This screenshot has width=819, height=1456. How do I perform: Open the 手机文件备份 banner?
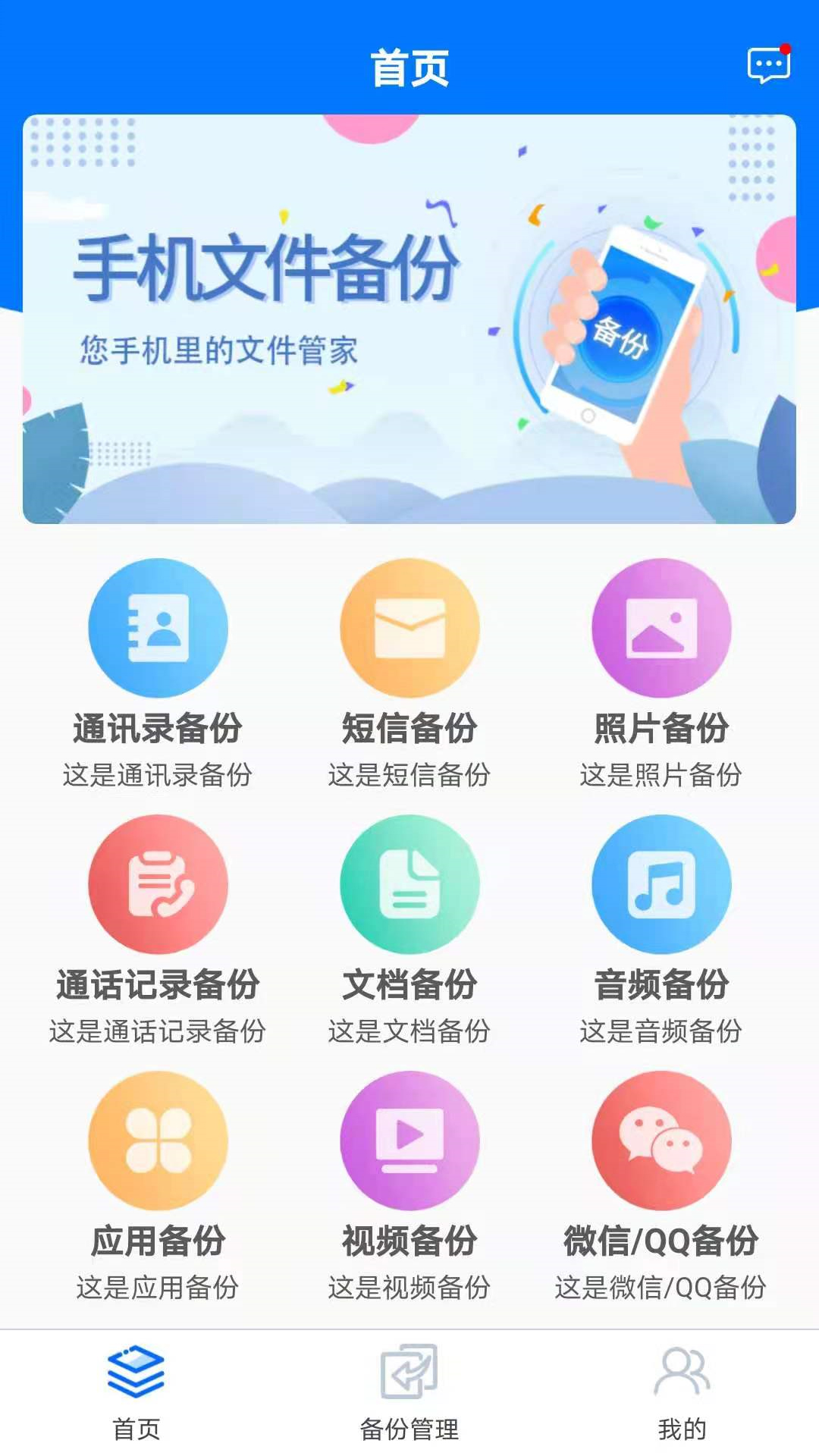(x=409, y=319)
